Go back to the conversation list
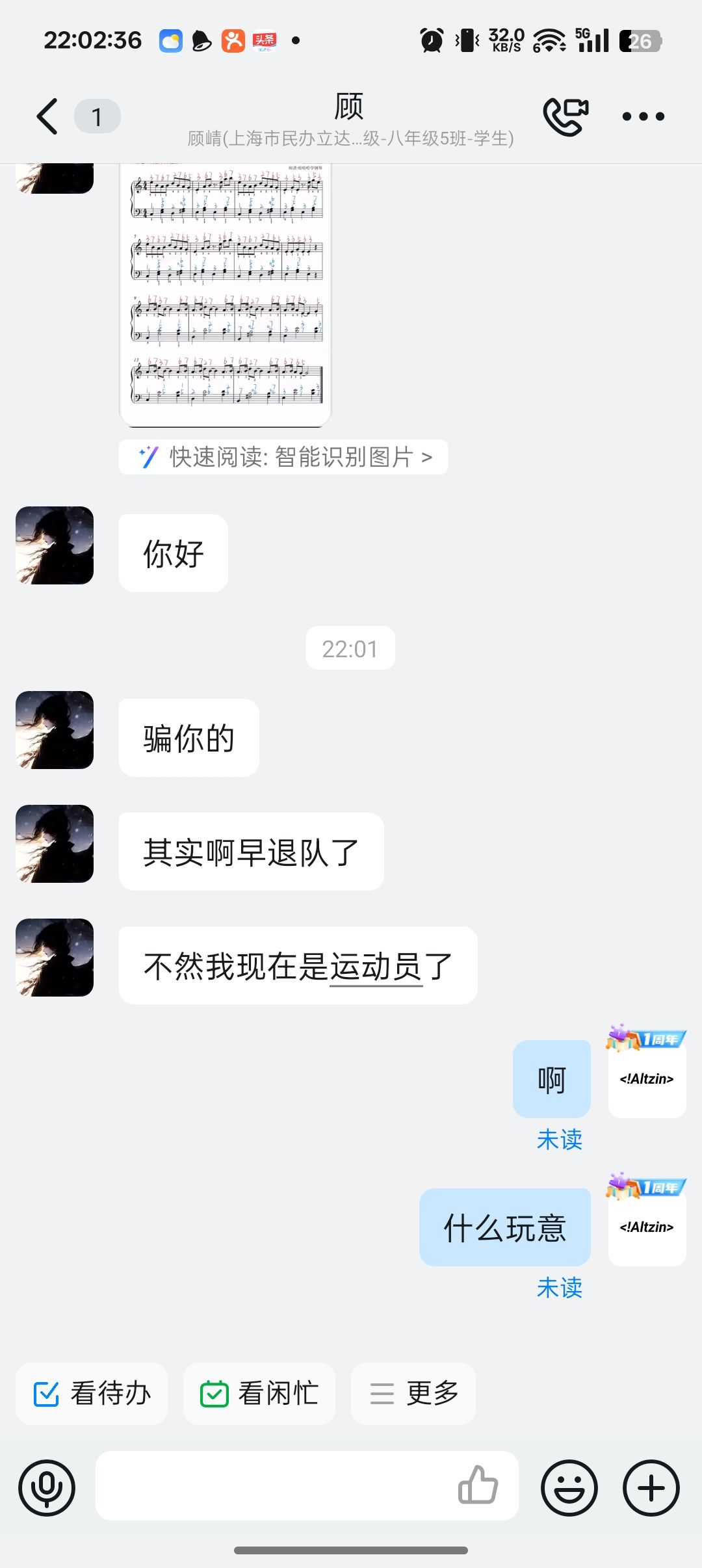Image resolution: width=702 pixels, height=1568 pixels. coord(47,116)
